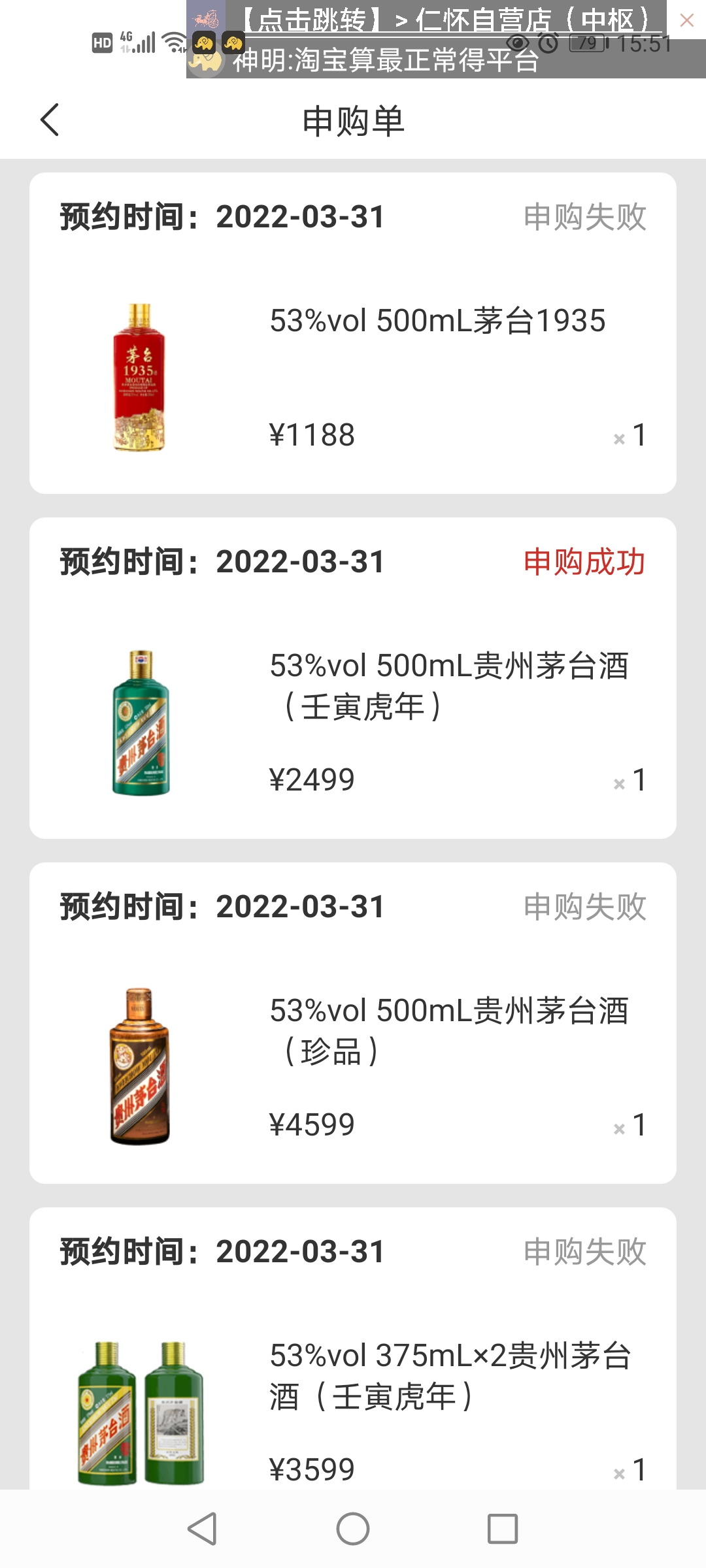This screenshot has width=706, height=1568.
Task: Open the recent apps view
Action: click(x=502, y=1529)
